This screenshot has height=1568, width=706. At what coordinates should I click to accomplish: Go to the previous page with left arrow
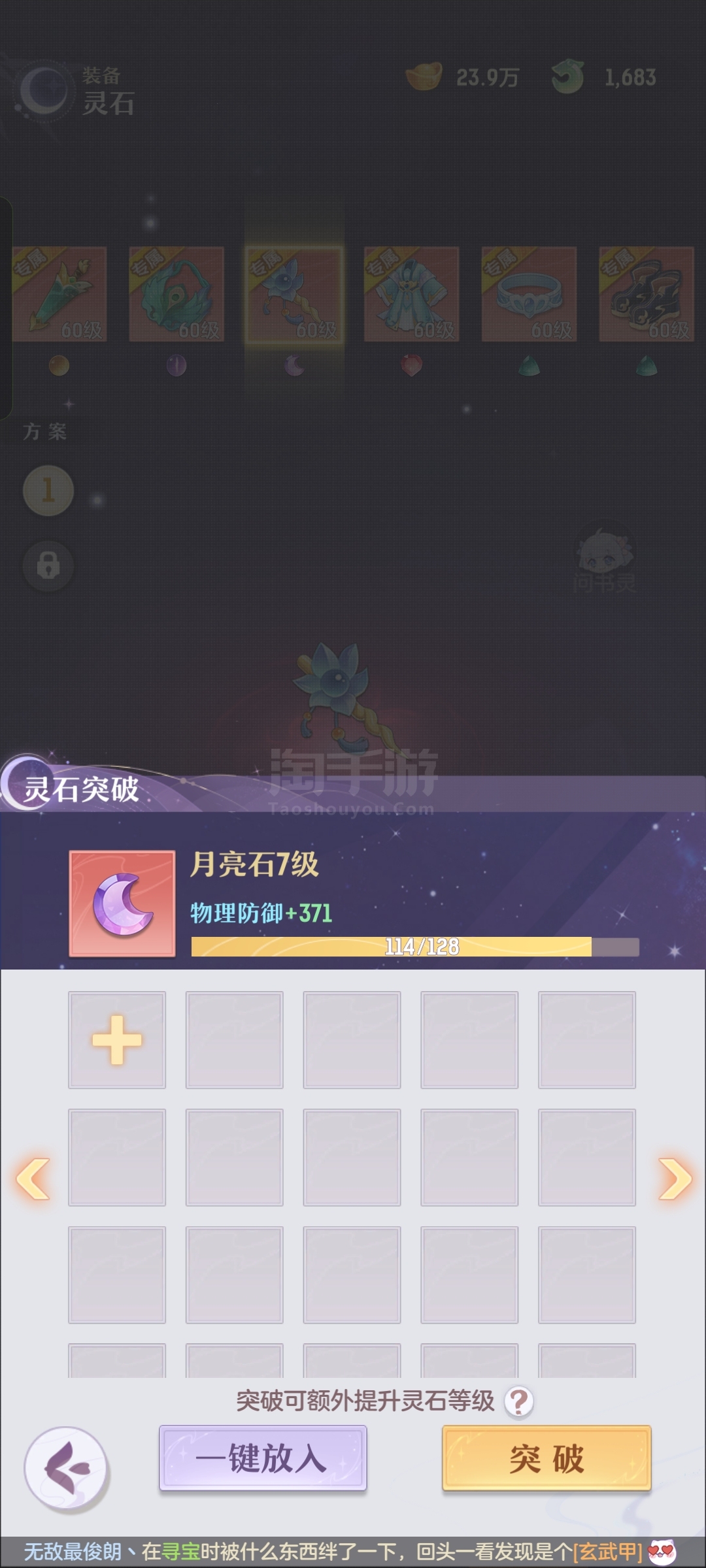coord(33,1179)
